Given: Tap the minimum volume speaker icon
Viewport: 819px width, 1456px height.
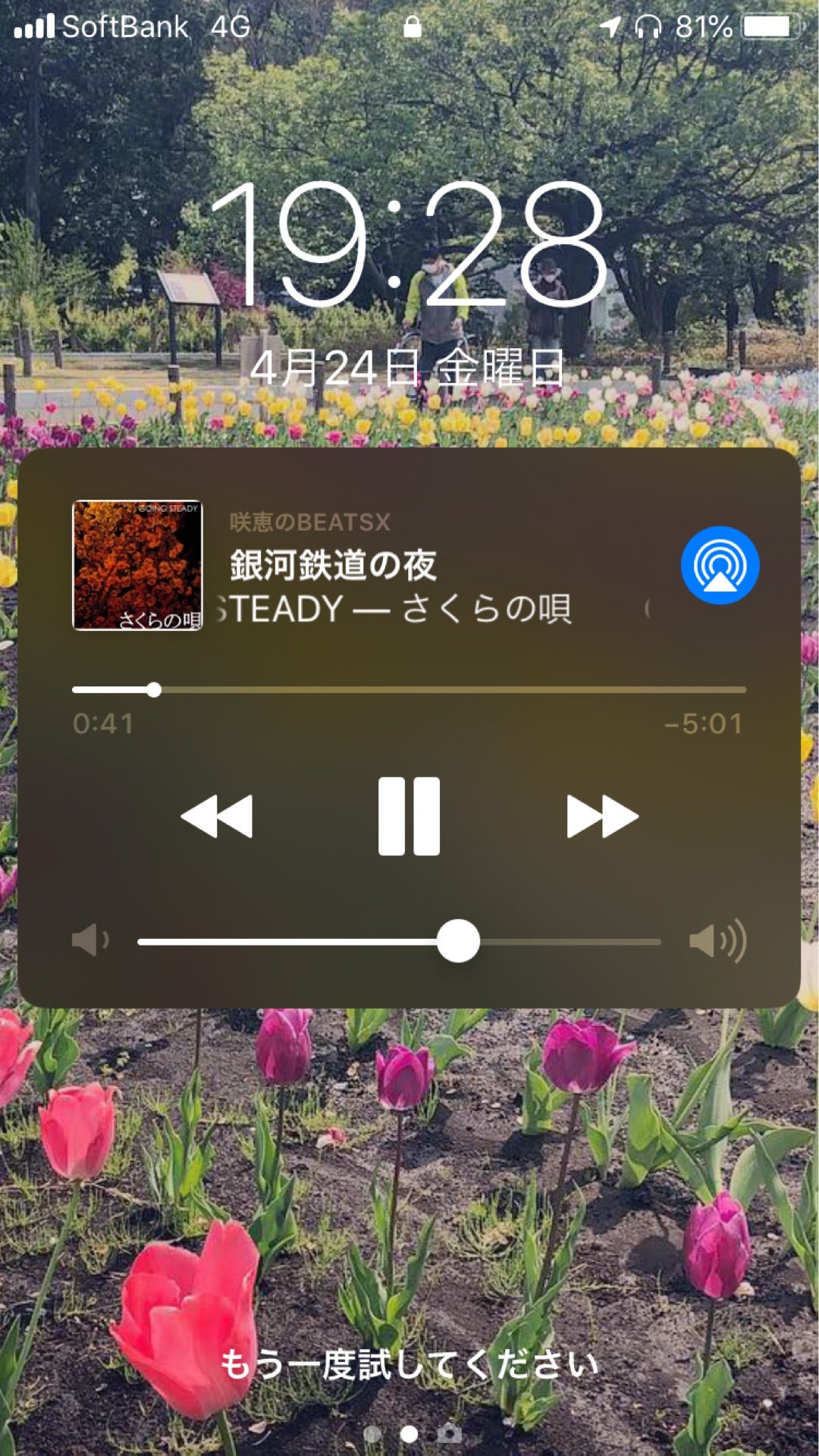Looking at the screenshot, I should tap(89, 940).
